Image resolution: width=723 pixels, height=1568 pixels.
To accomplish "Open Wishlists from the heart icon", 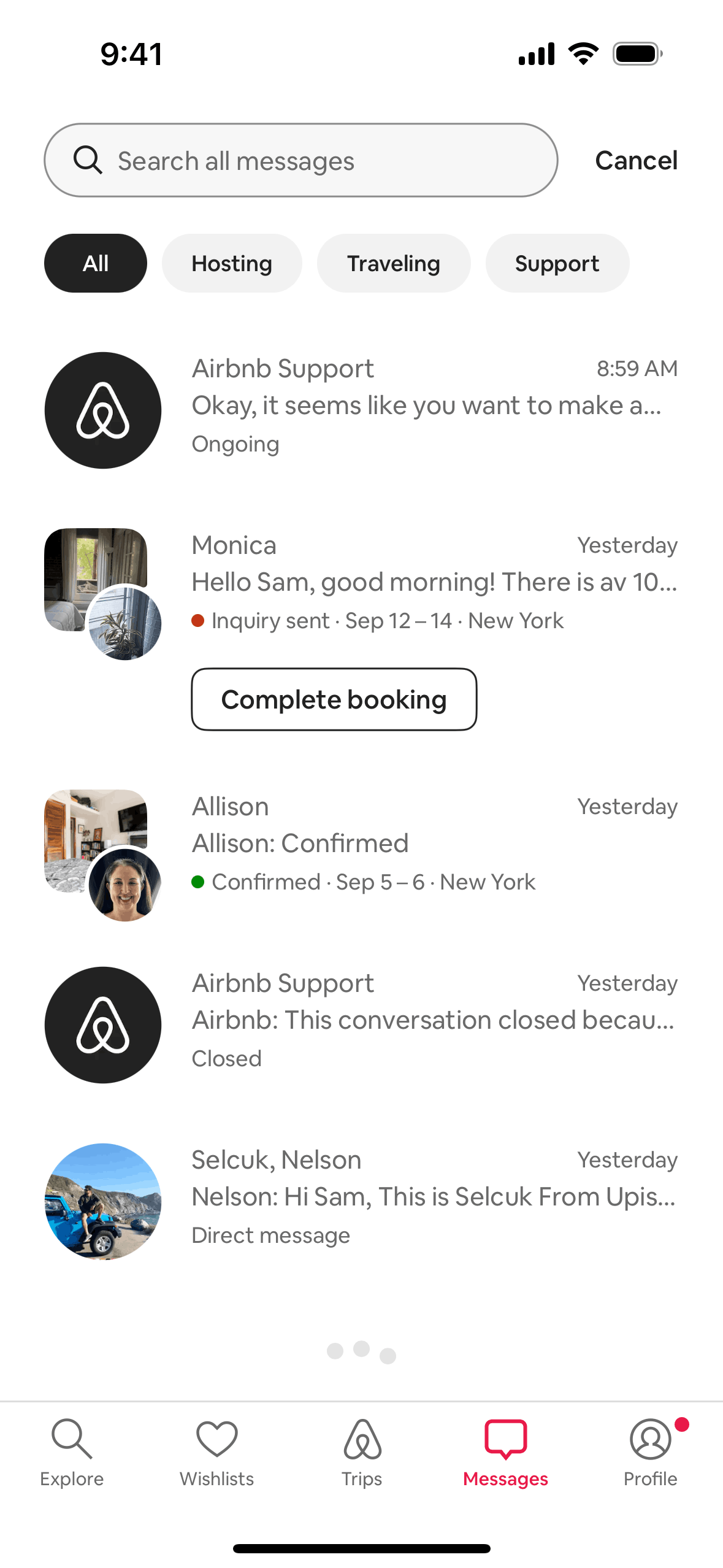I will (x=216, y=1440).
